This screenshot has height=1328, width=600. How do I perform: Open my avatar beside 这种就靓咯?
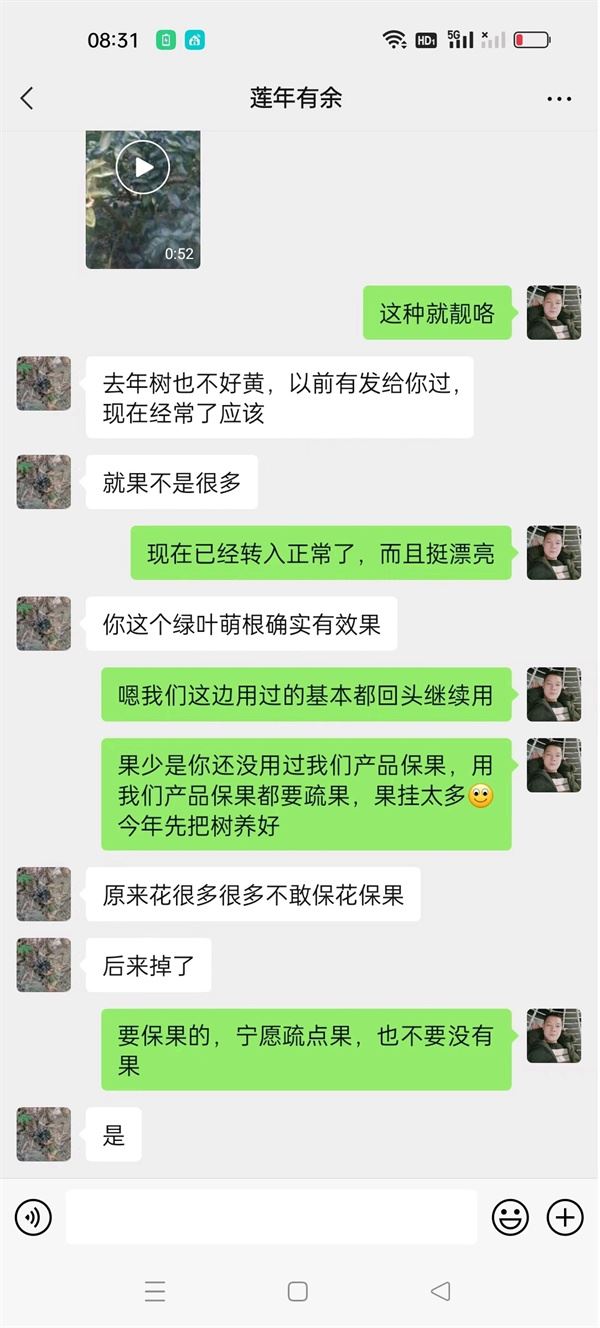click(553, 312)
